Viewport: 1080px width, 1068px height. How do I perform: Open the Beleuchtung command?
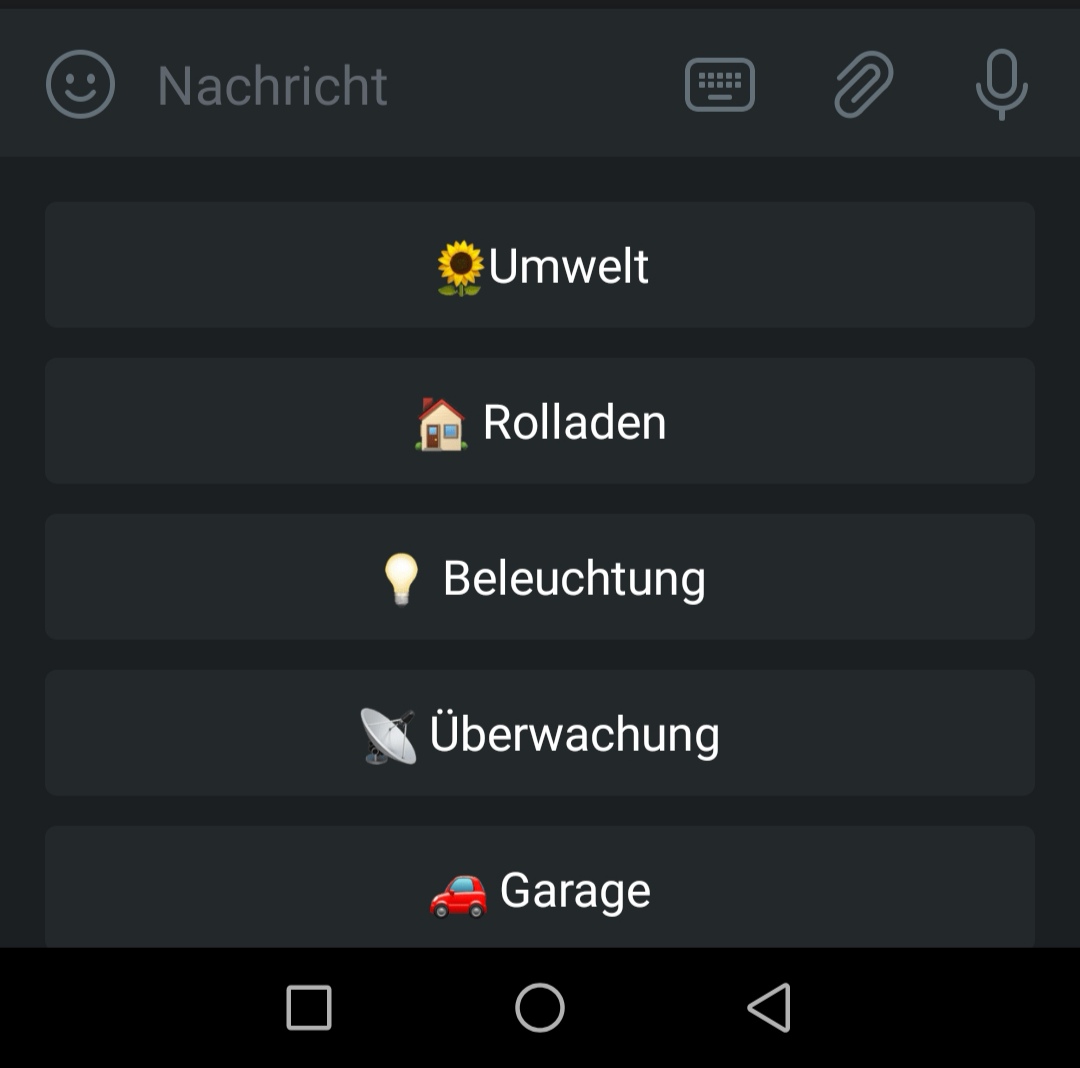[540, 577]
